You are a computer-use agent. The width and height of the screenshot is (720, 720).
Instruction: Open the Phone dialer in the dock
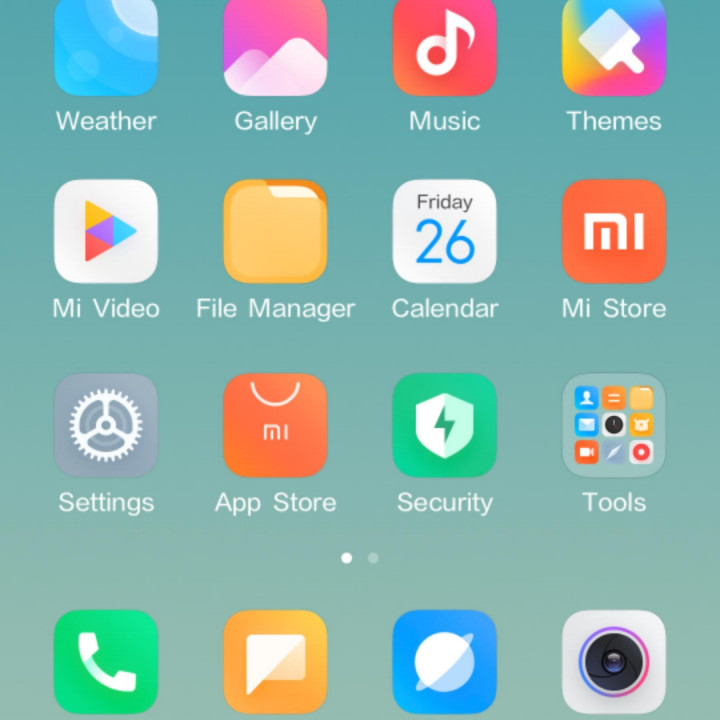click(106, 661)
